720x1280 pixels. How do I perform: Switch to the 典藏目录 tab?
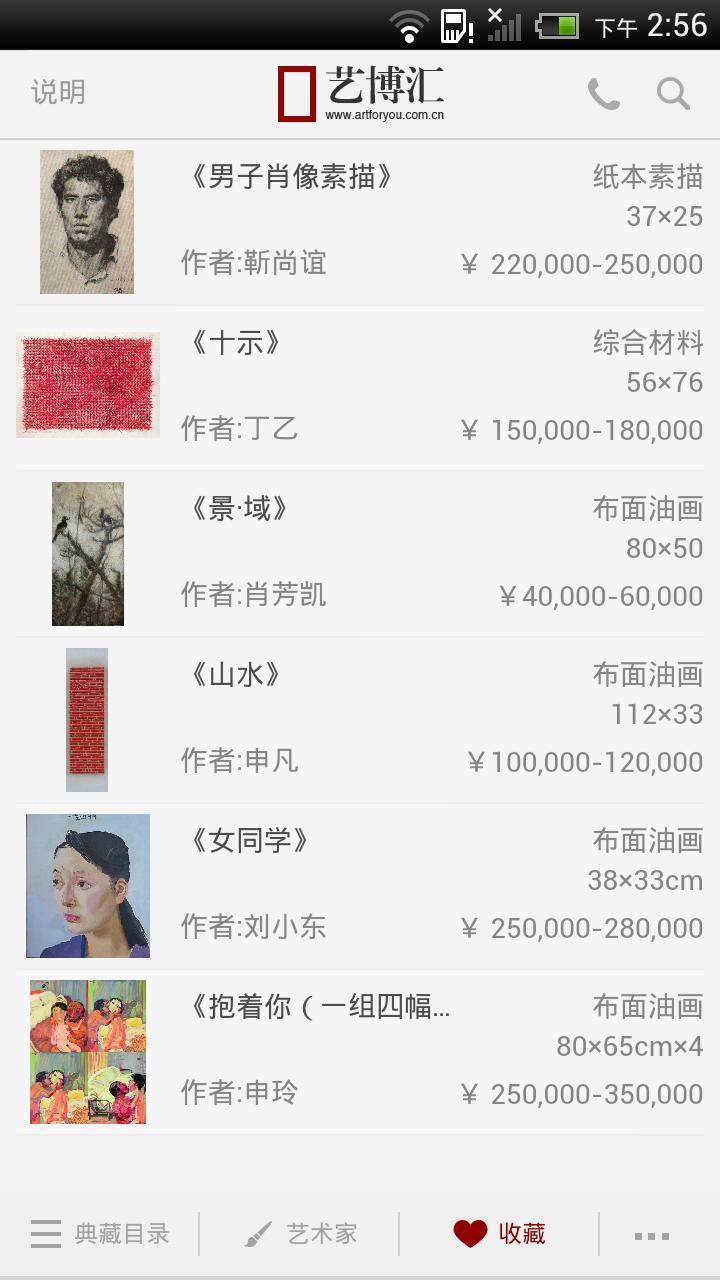point(100,1234)
